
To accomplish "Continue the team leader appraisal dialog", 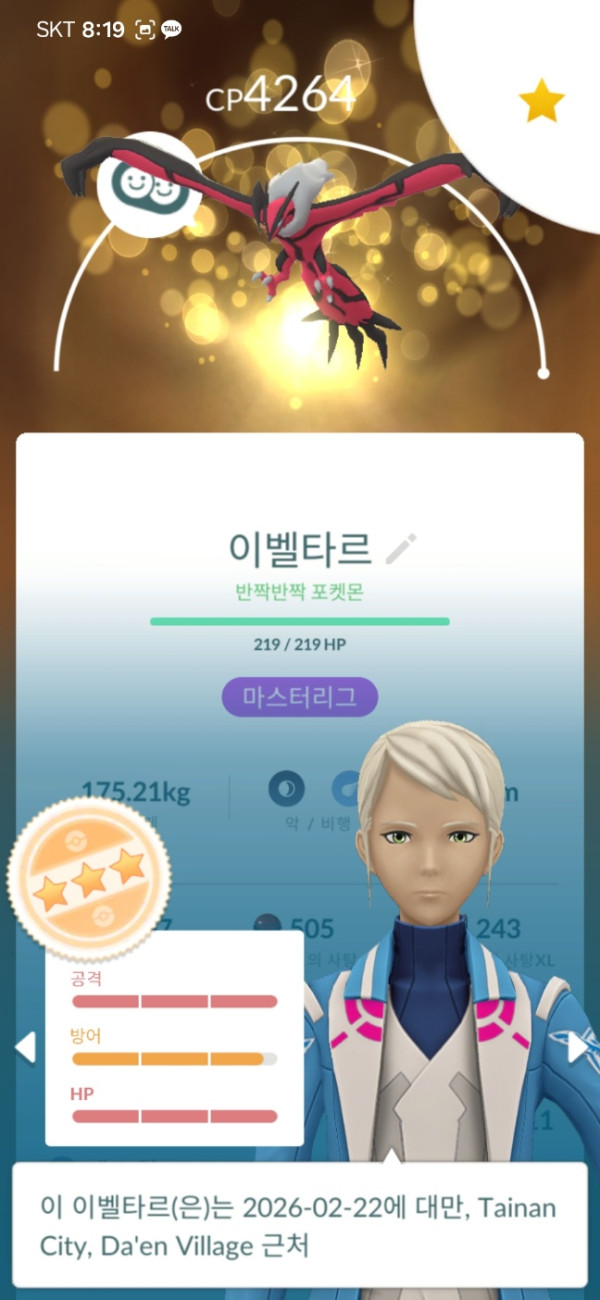I will 300,1225.
